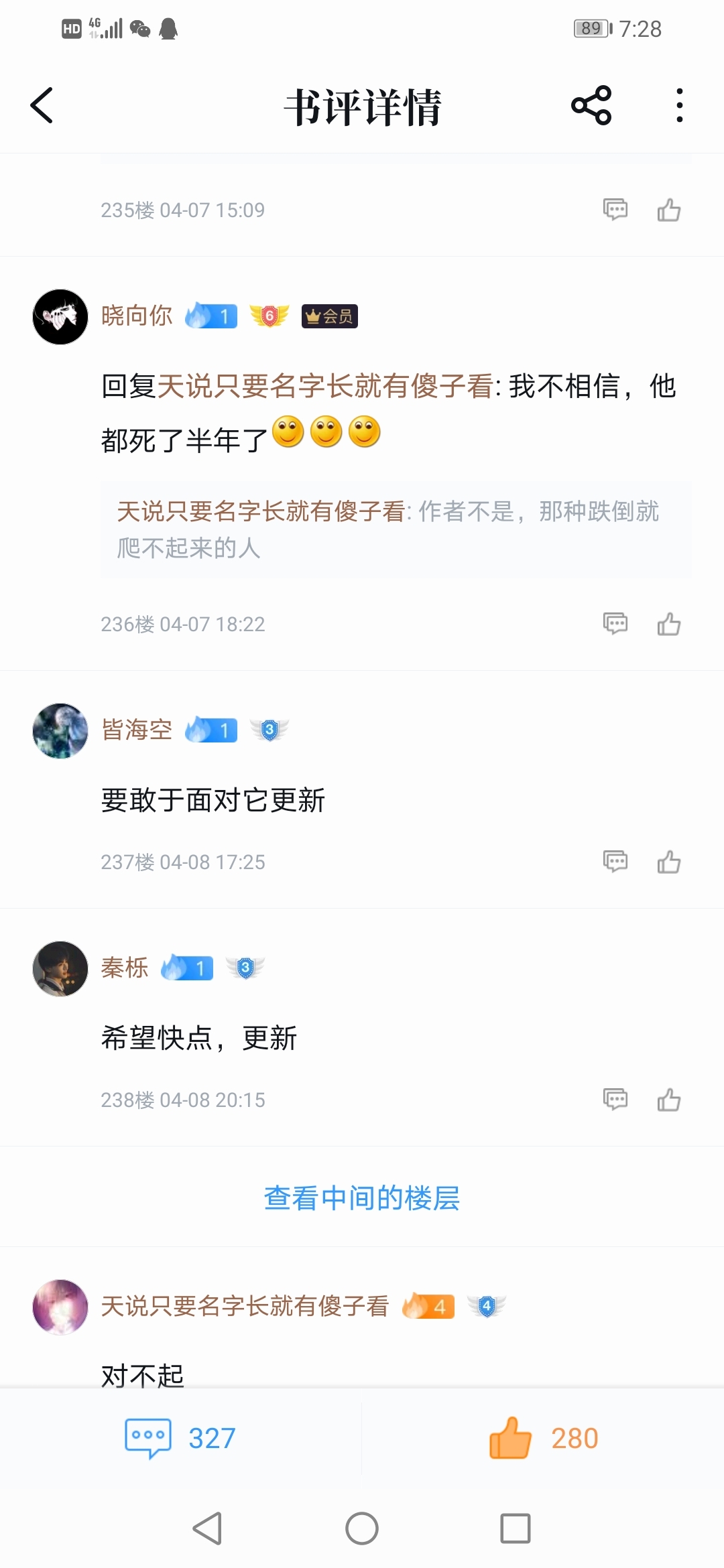Screen dimensions: 724x1568
Task: Like the review with 280 likes
Action: 543,1438
